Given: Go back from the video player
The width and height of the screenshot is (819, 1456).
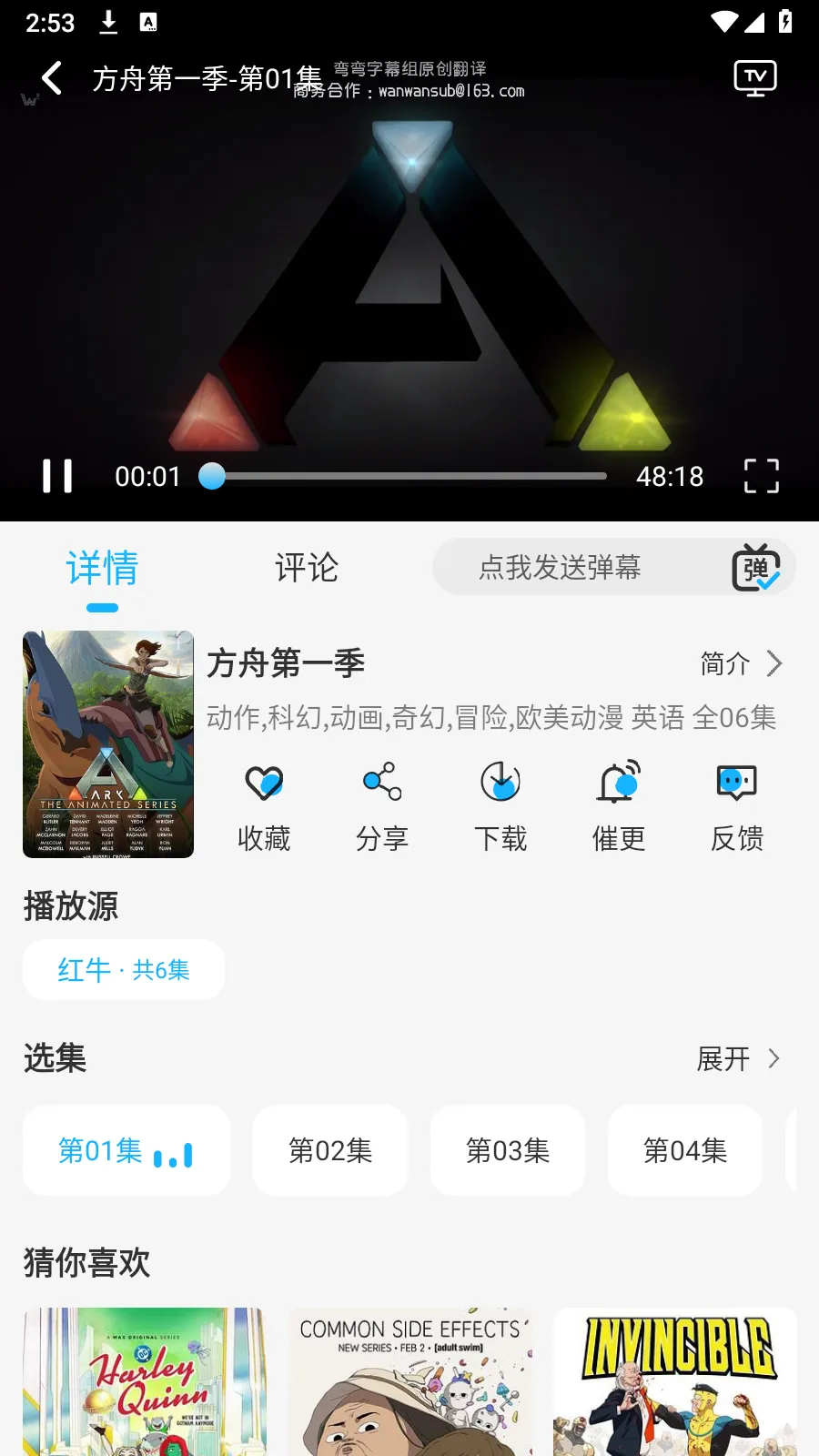Looking at the screenshot, I should (x=53, y=78).
